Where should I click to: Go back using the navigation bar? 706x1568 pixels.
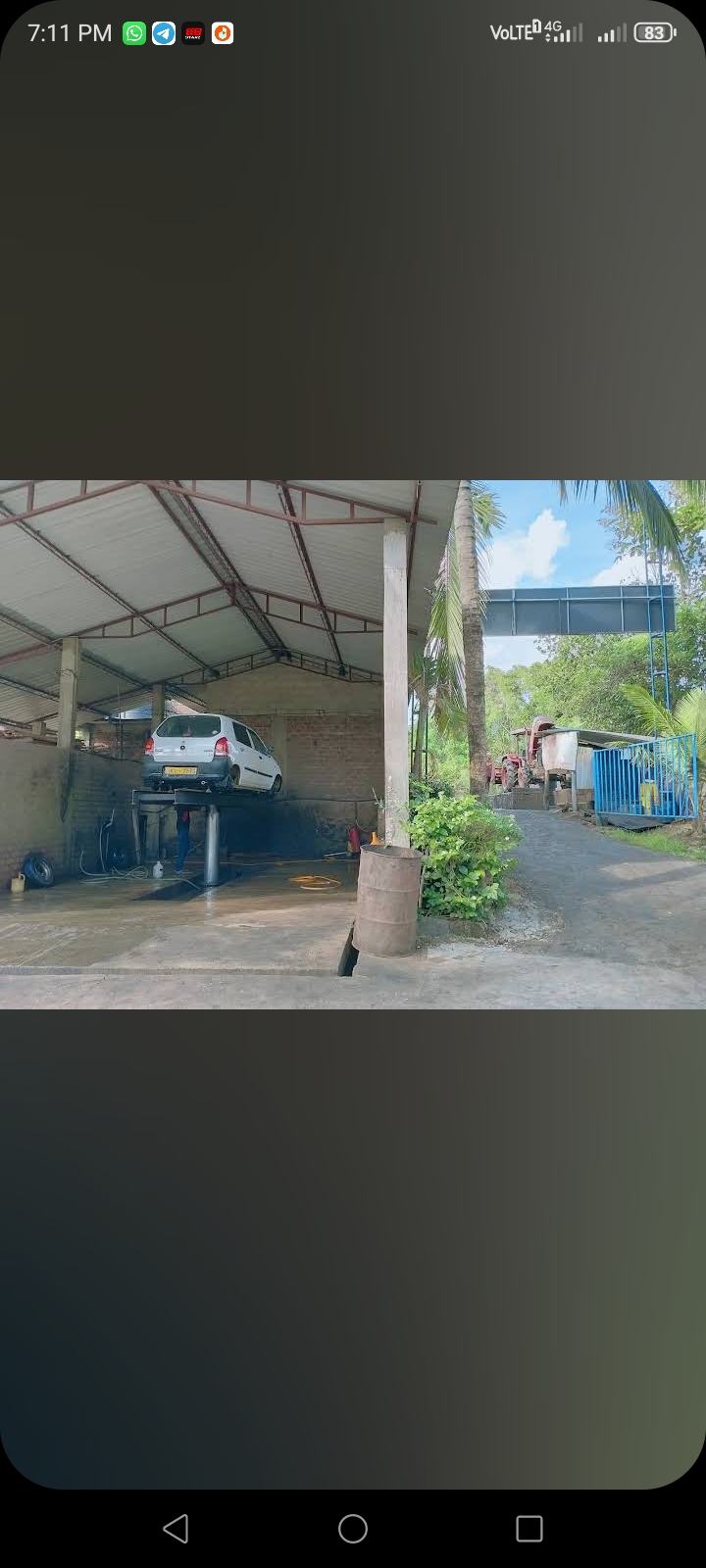[x=176, y=1528]
